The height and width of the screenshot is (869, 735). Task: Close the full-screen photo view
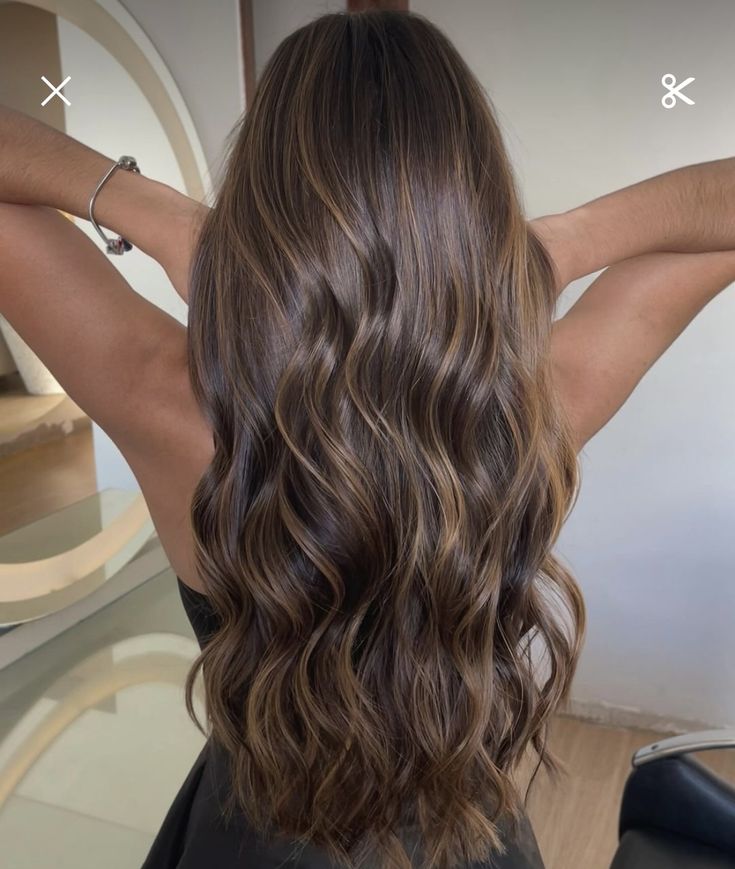(56, 91)
